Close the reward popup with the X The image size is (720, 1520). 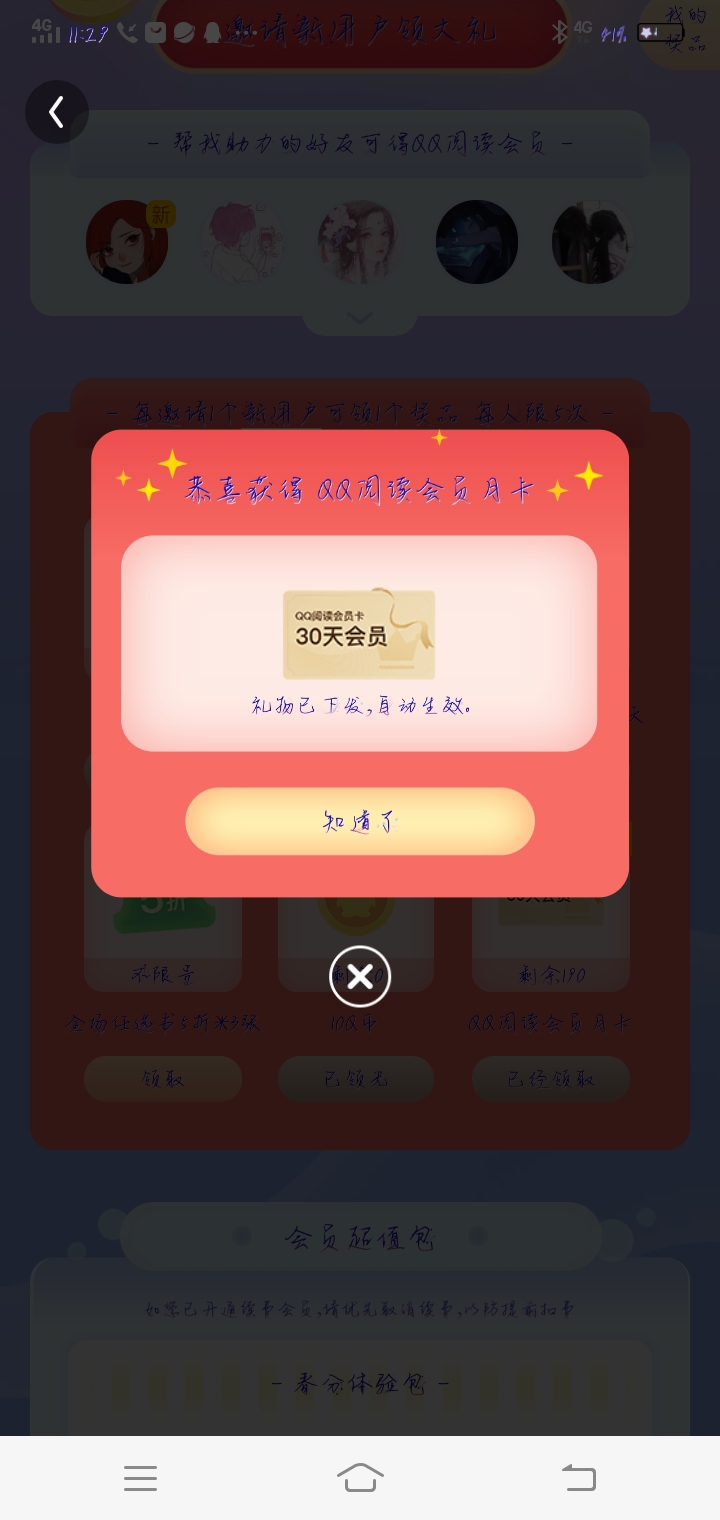[360, 976]
